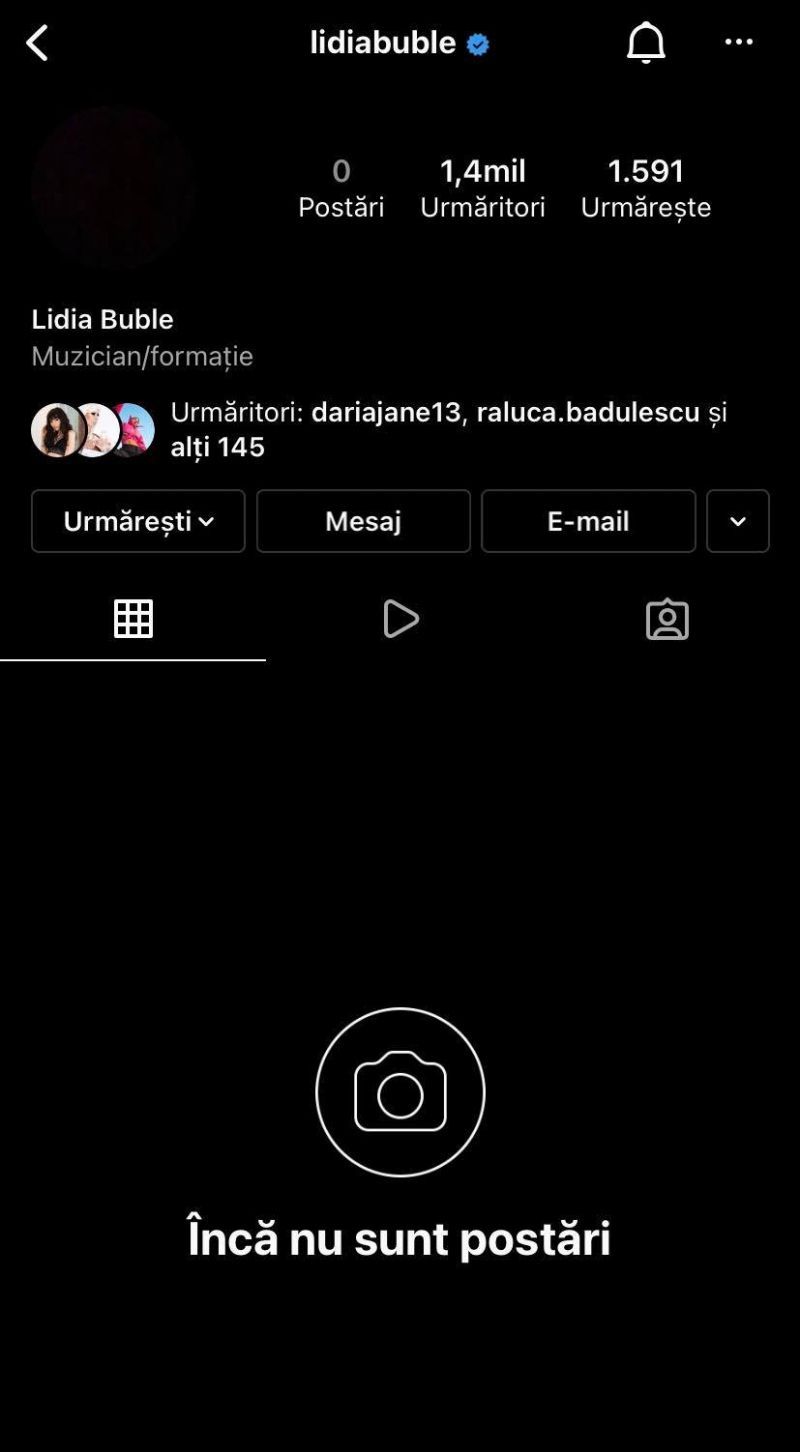Click the blue verified badge next to lidiabuble

pos(476,43)
